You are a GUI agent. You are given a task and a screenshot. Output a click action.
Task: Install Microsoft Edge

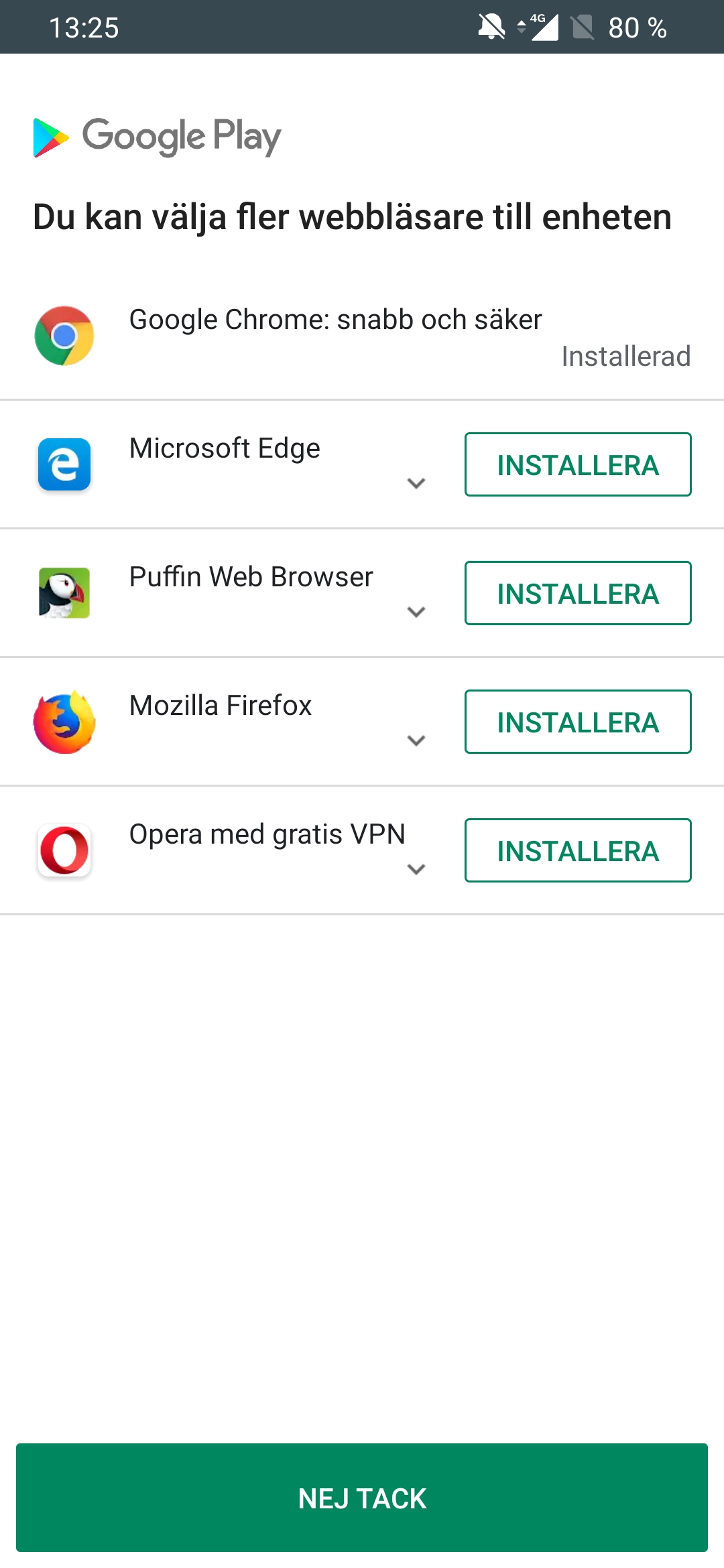click(x=578, y=464)
